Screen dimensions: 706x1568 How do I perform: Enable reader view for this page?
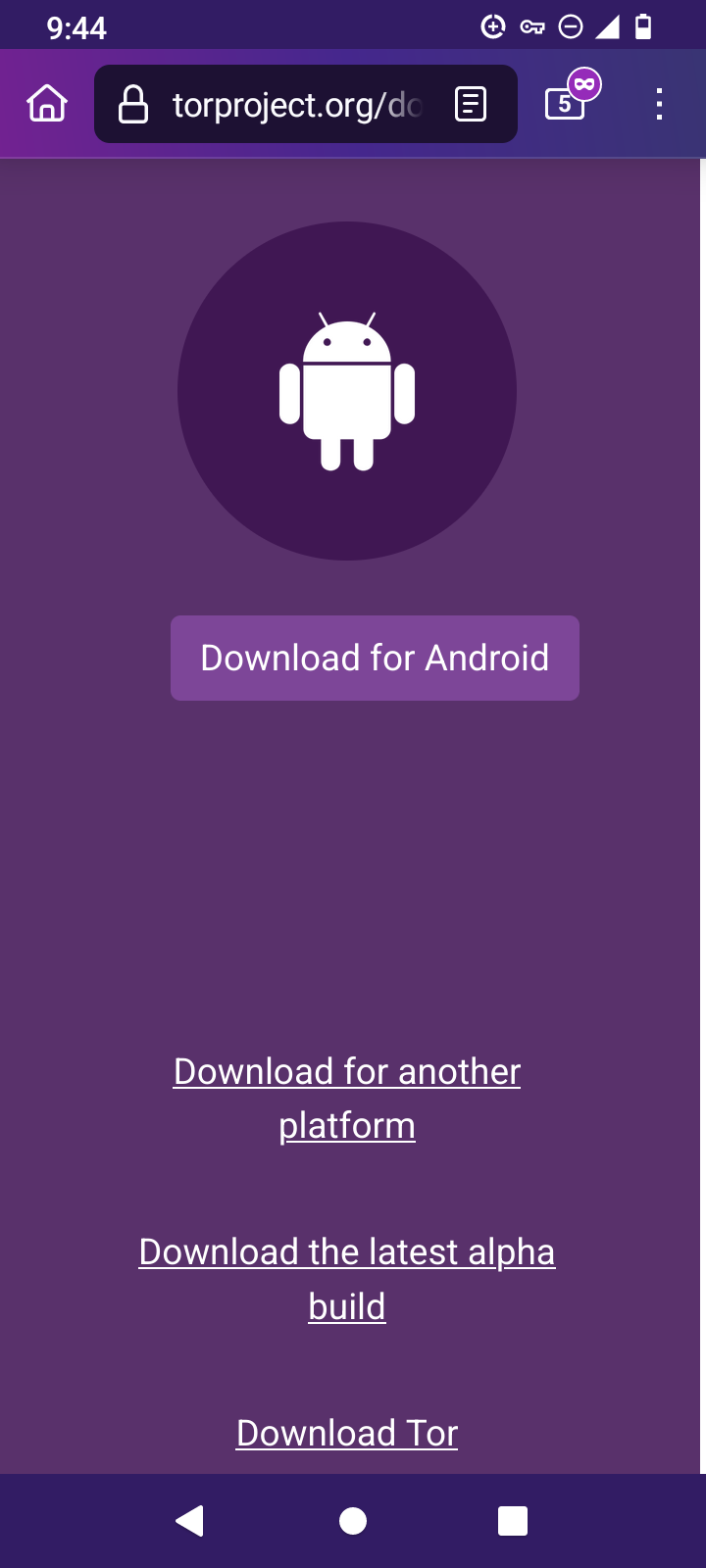pos(471,104)
